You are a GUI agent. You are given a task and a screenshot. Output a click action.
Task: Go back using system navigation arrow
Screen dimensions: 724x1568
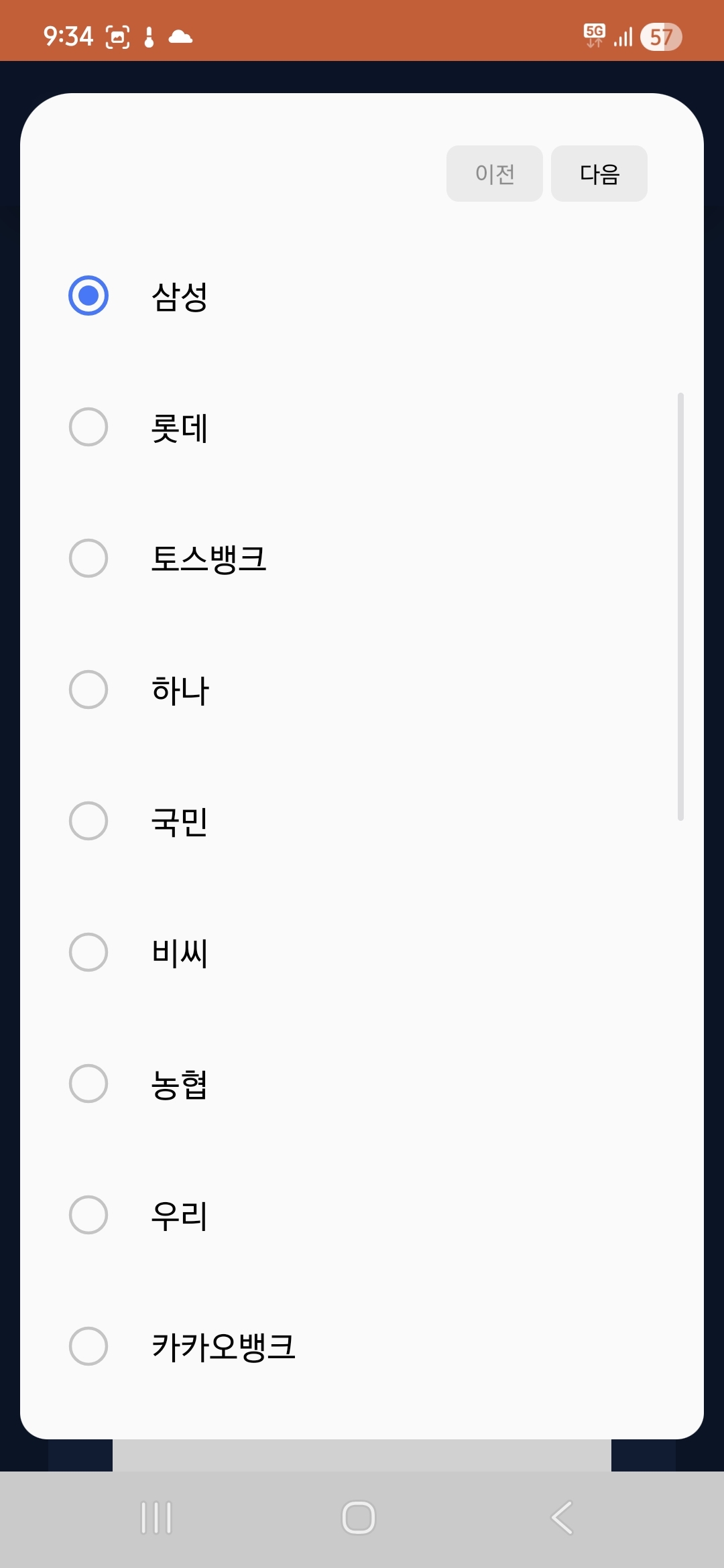(x=562, y=1518)
